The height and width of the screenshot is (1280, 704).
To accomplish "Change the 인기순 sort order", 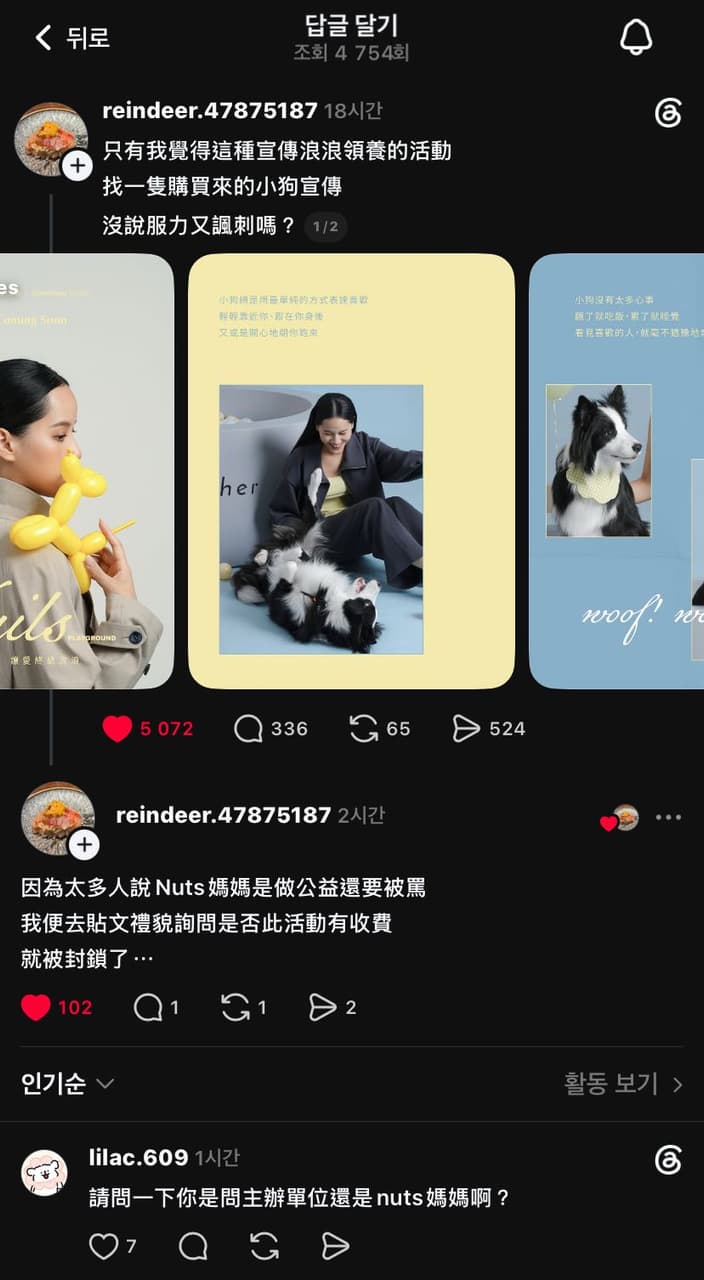I will (x=68, y=1083).
